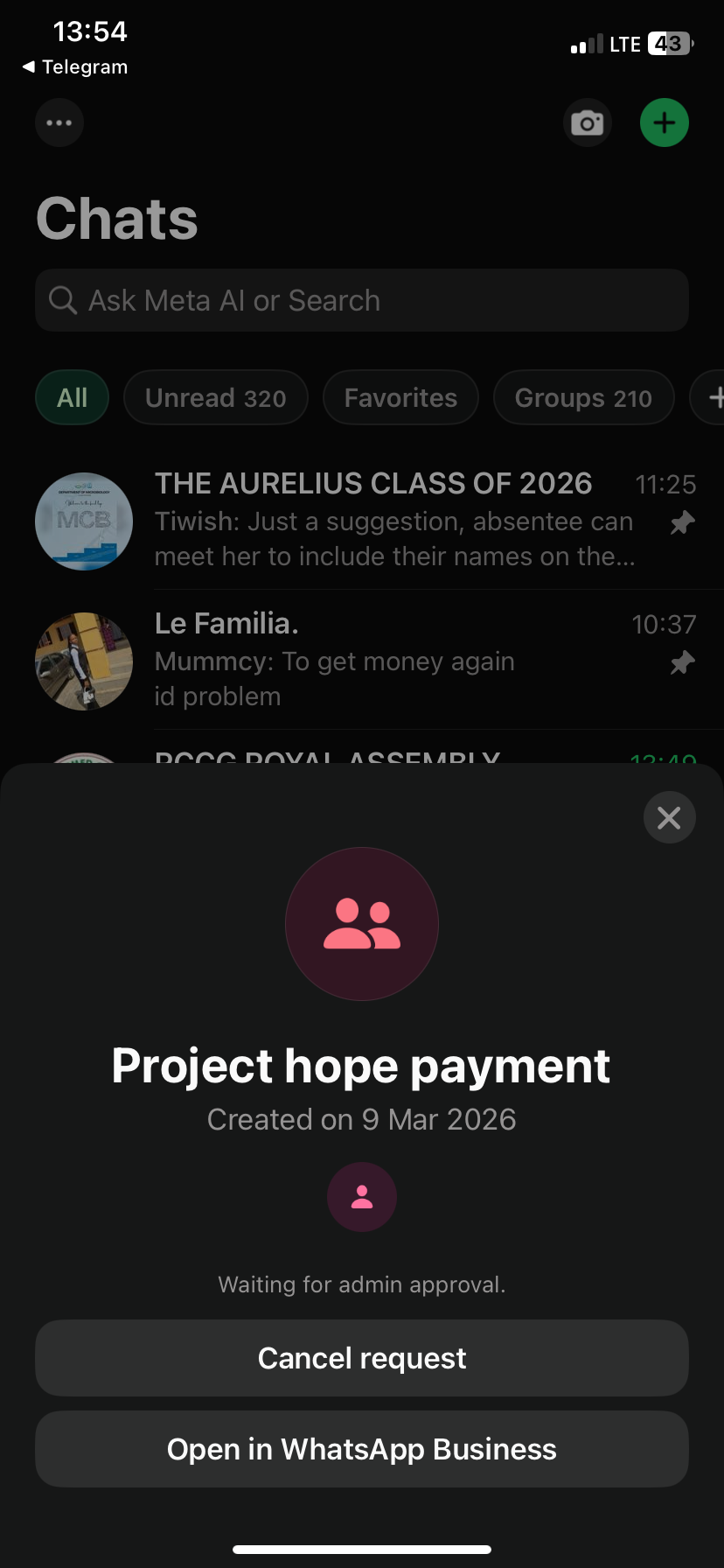Cancel the group join request
The image size is (724, 1568).
coord(362,1358)
